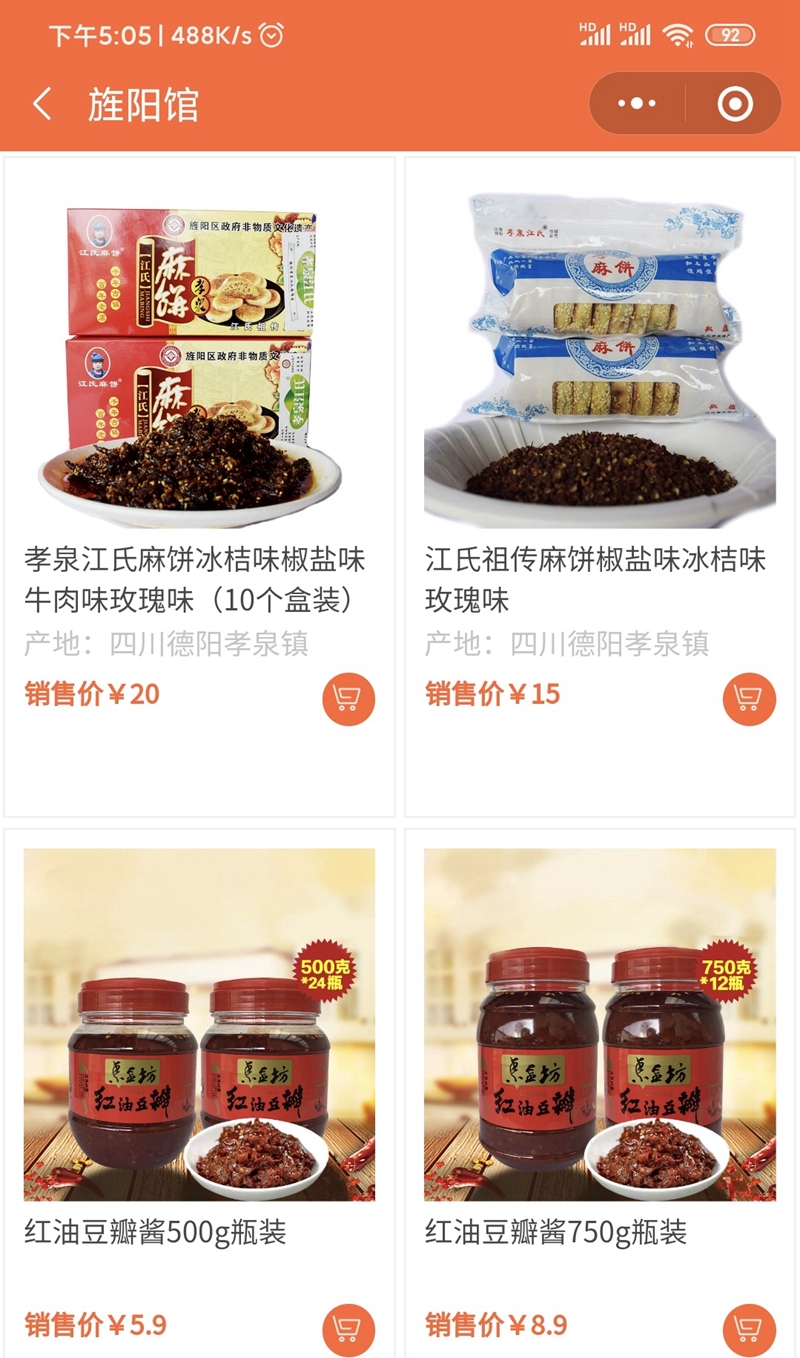This screenshot has height=1358, width=800.
Task: Add 红油豆瓣酱750g瓶装 to cart
Action: click(x=749, y=1330)
